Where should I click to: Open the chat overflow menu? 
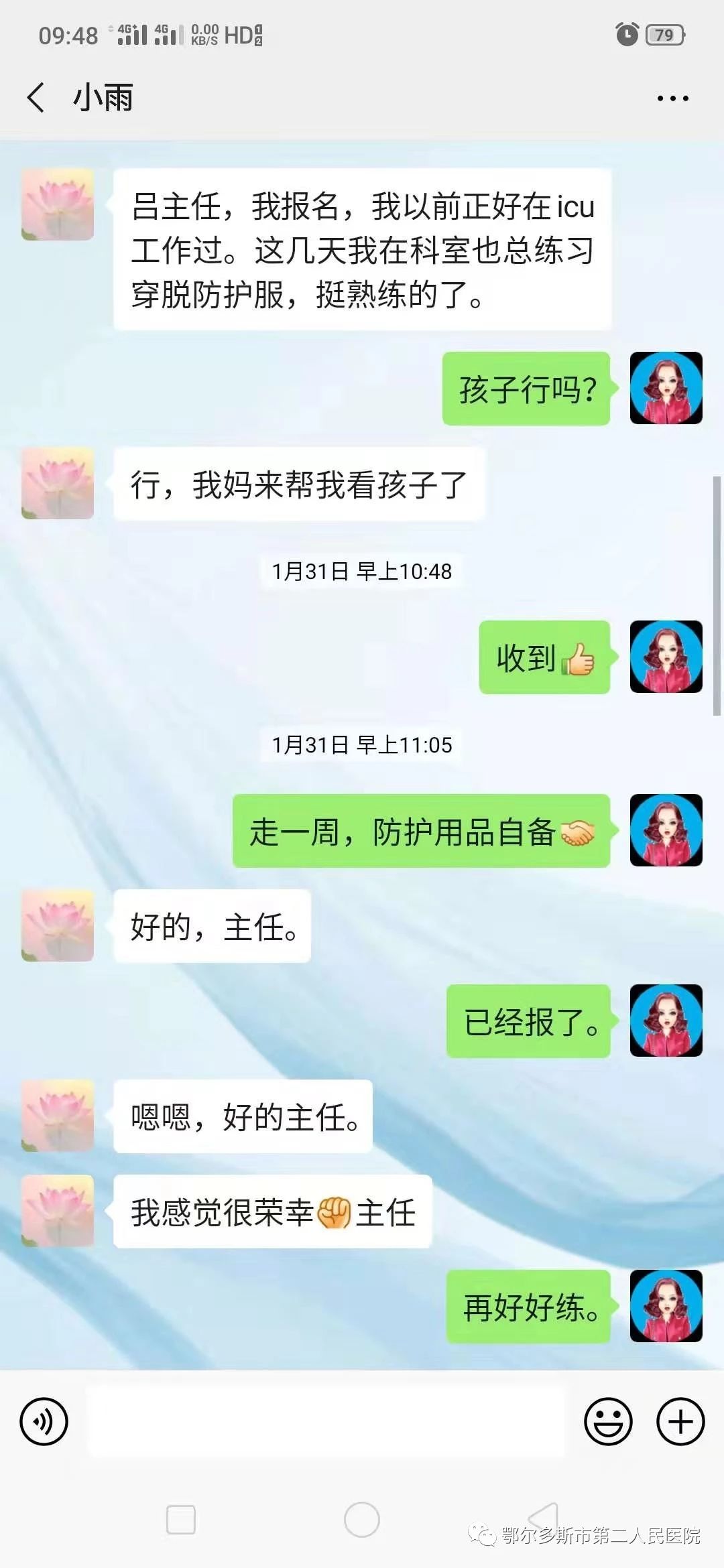672,99
